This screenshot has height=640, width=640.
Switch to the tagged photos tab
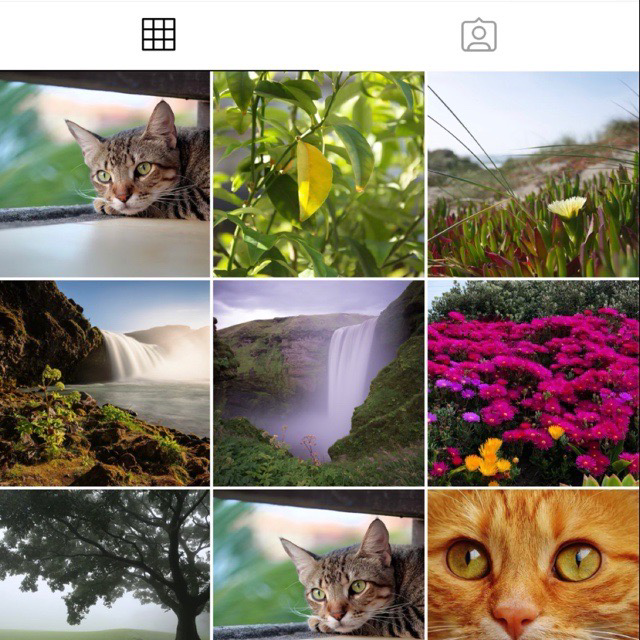click(479, 34)
